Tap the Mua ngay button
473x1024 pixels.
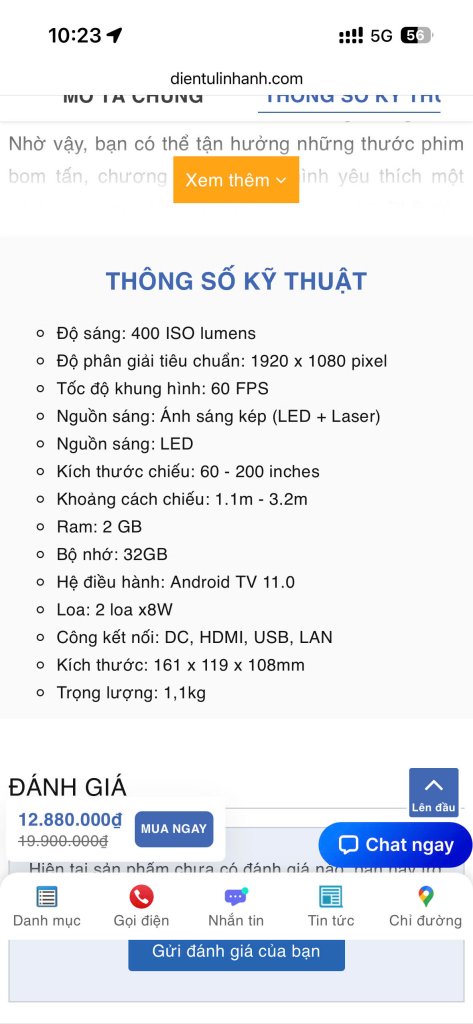(x=174, y=829)
